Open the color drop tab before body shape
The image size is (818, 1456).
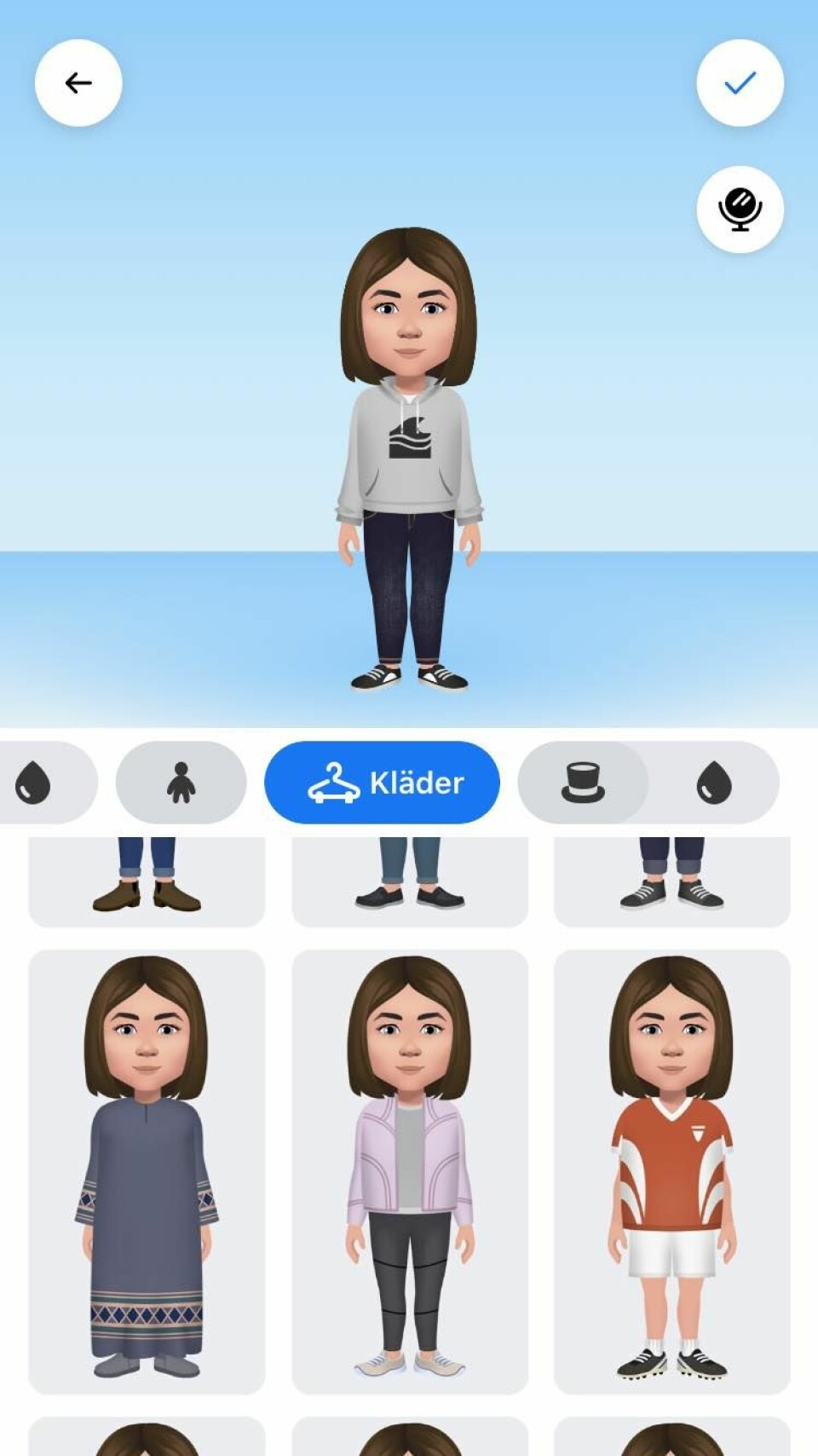34,783
